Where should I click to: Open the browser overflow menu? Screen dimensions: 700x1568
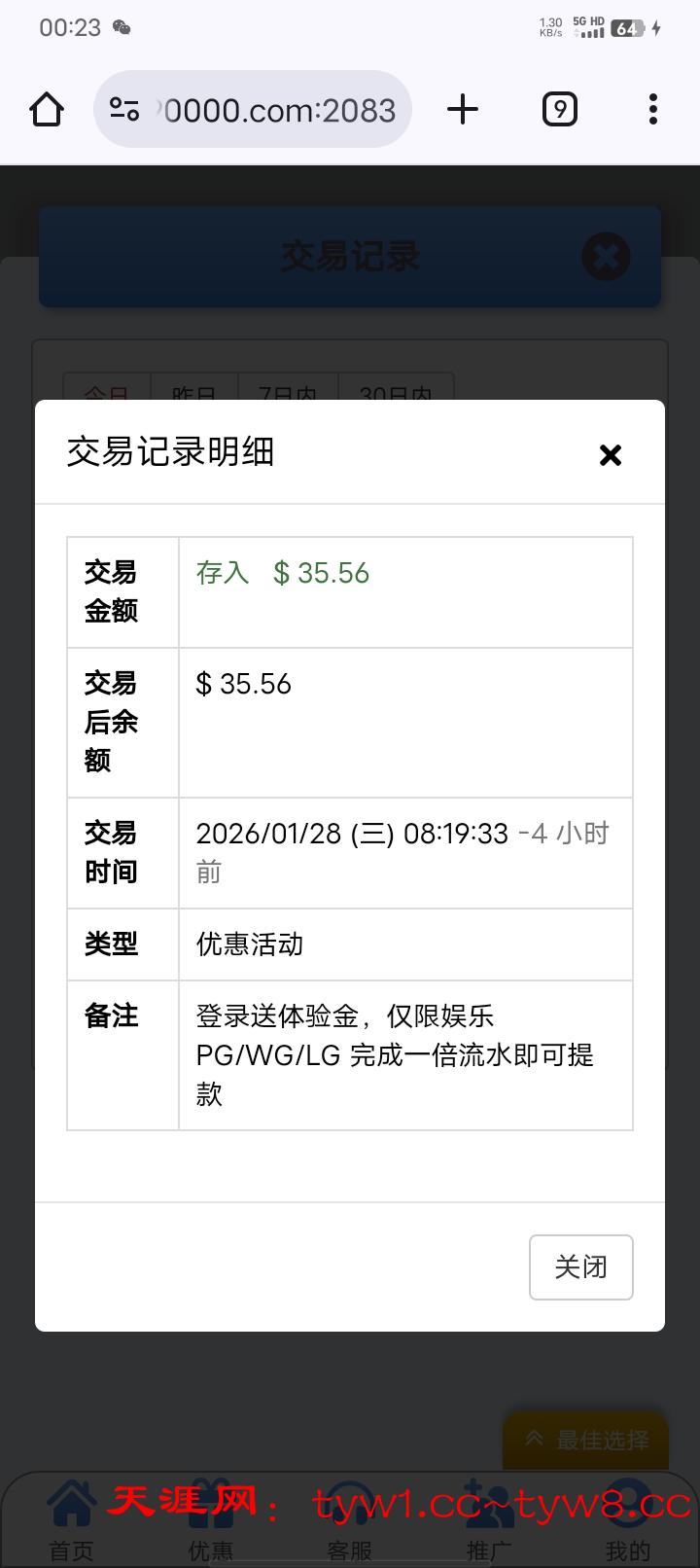point(653,109)
